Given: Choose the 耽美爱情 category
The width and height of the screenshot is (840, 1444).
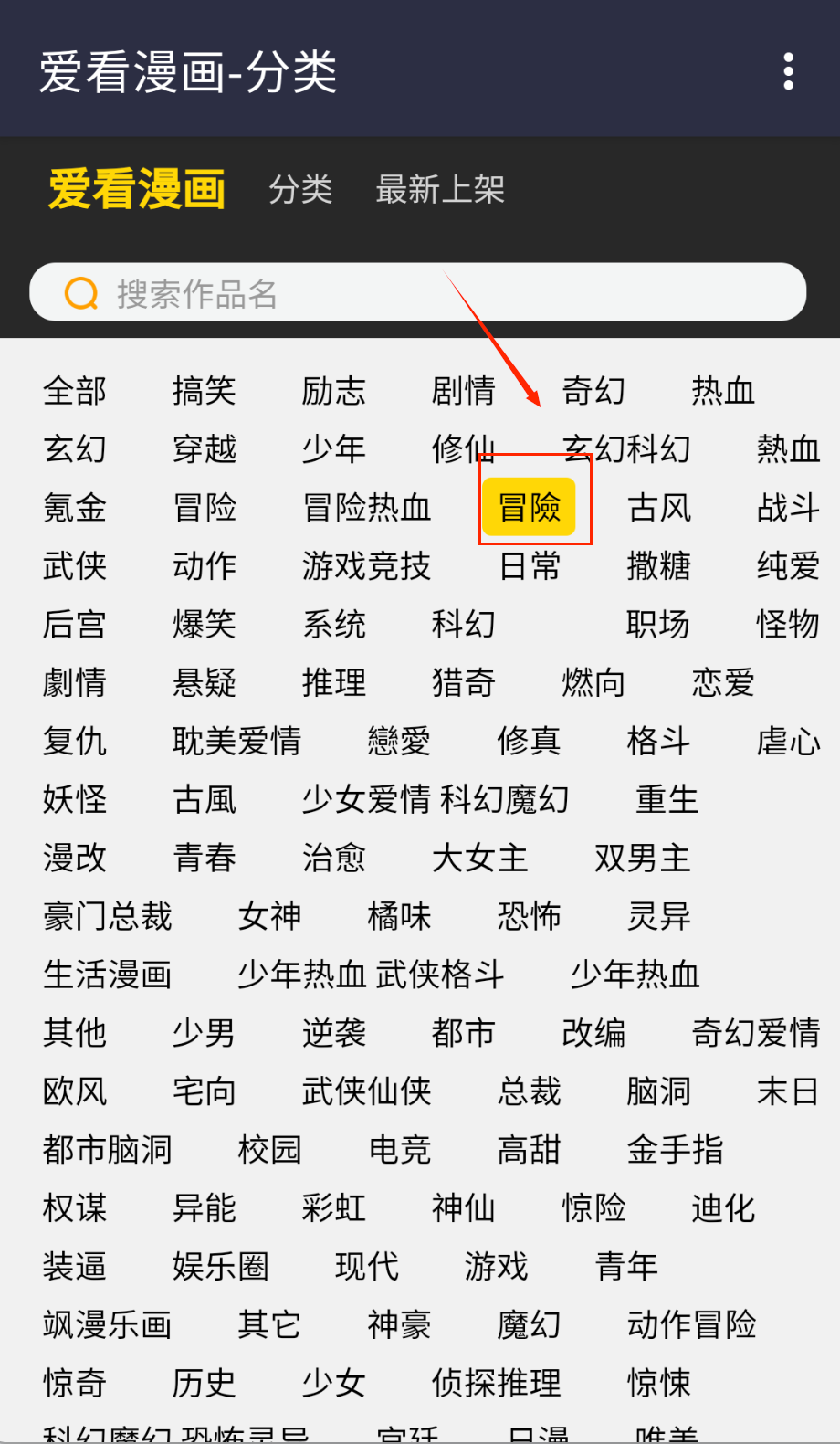Looking at the screenshot, I should [236, 742].
